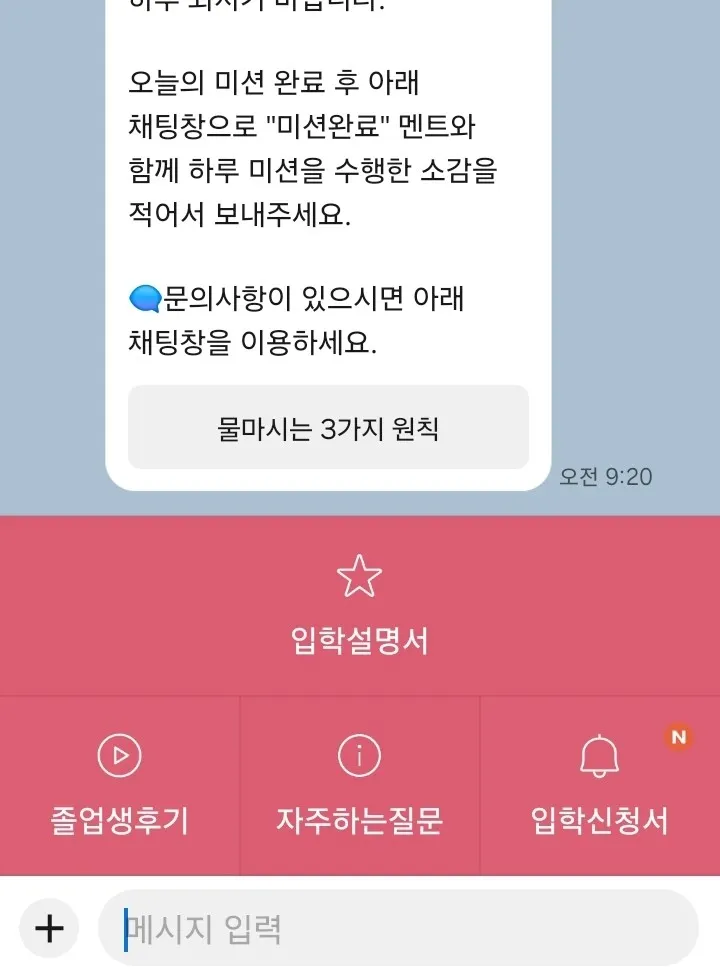720x979 pixels.
Task: Focus the 메시지 입력 text field
Action: point(398,929)
